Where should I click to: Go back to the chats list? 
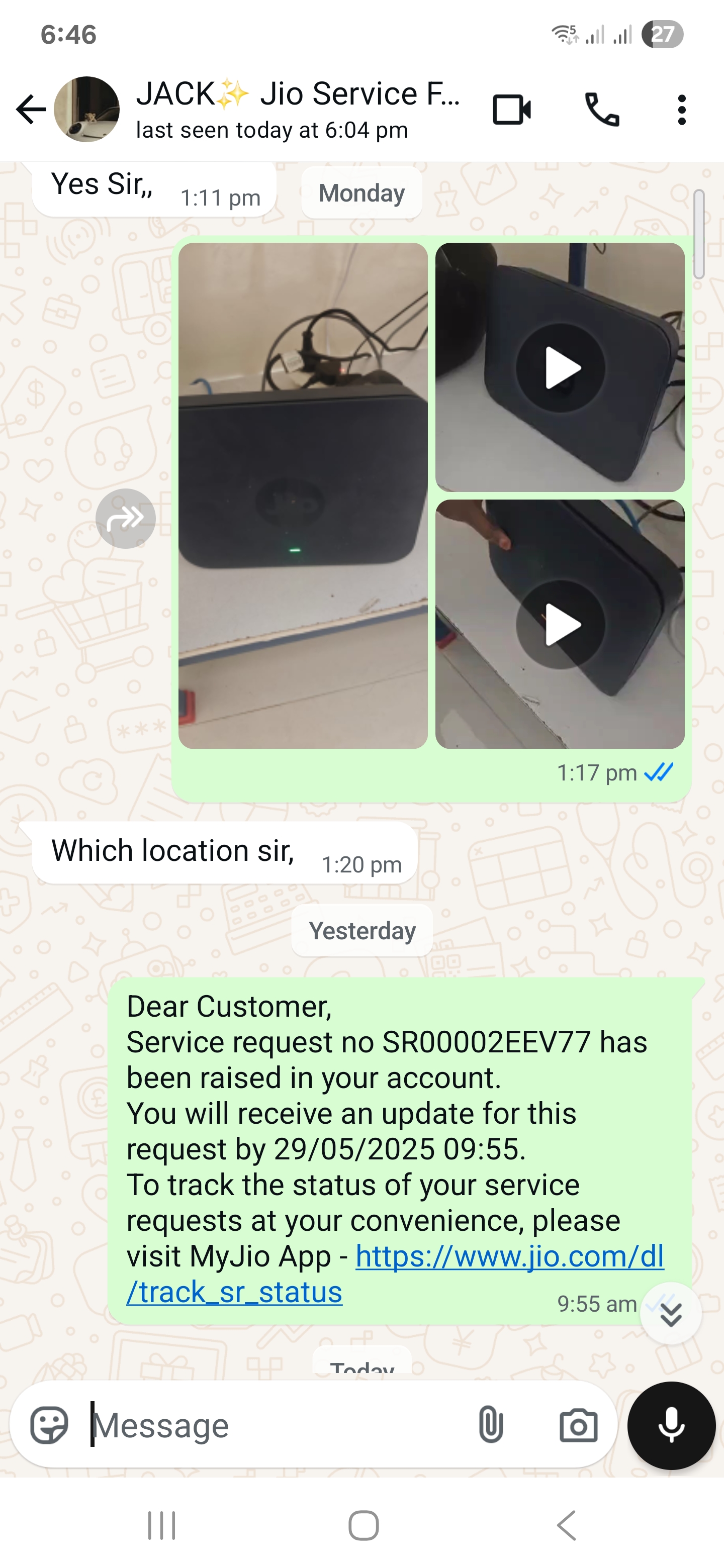pyautogui.click(x=31, y=110)
